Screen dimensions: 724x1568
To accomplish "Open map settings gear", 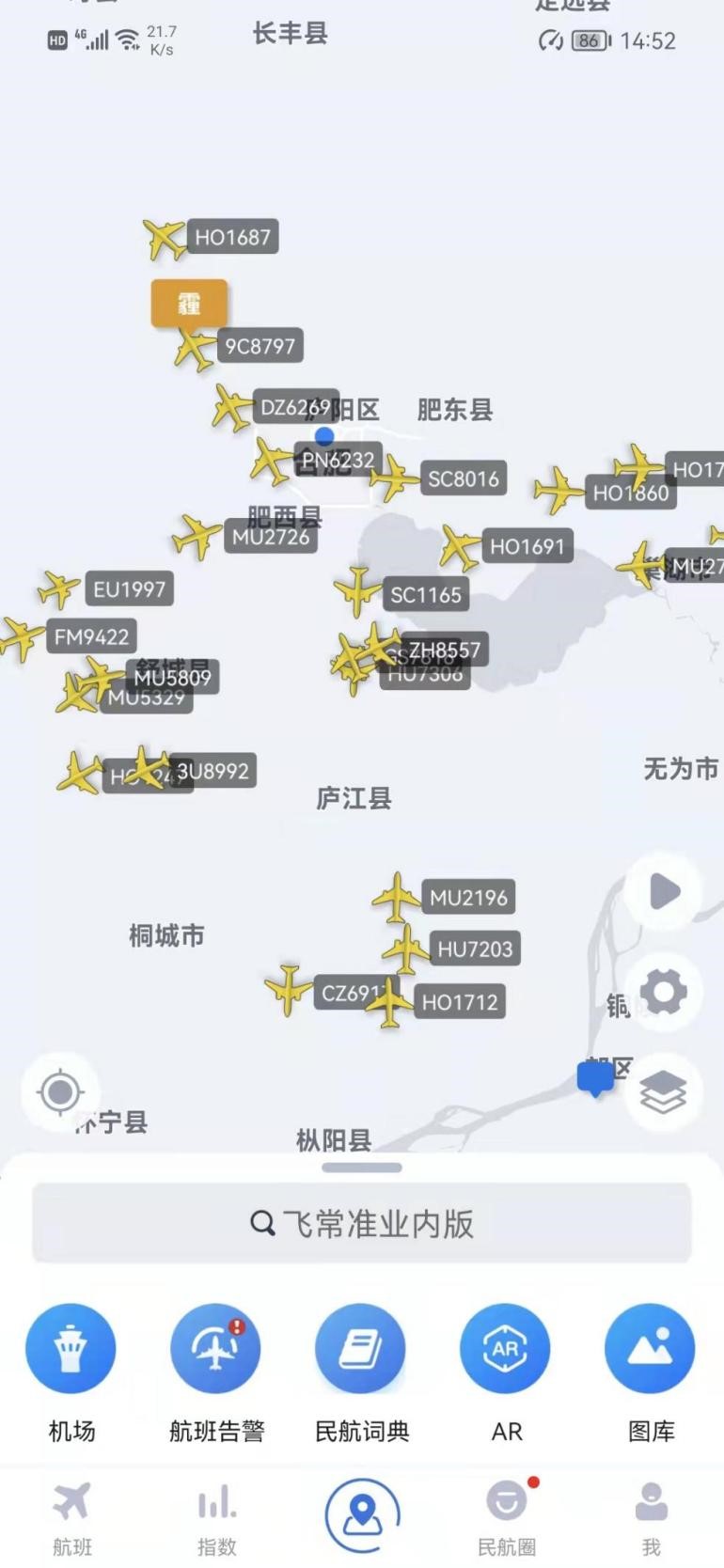I will [x=664, y=992].
